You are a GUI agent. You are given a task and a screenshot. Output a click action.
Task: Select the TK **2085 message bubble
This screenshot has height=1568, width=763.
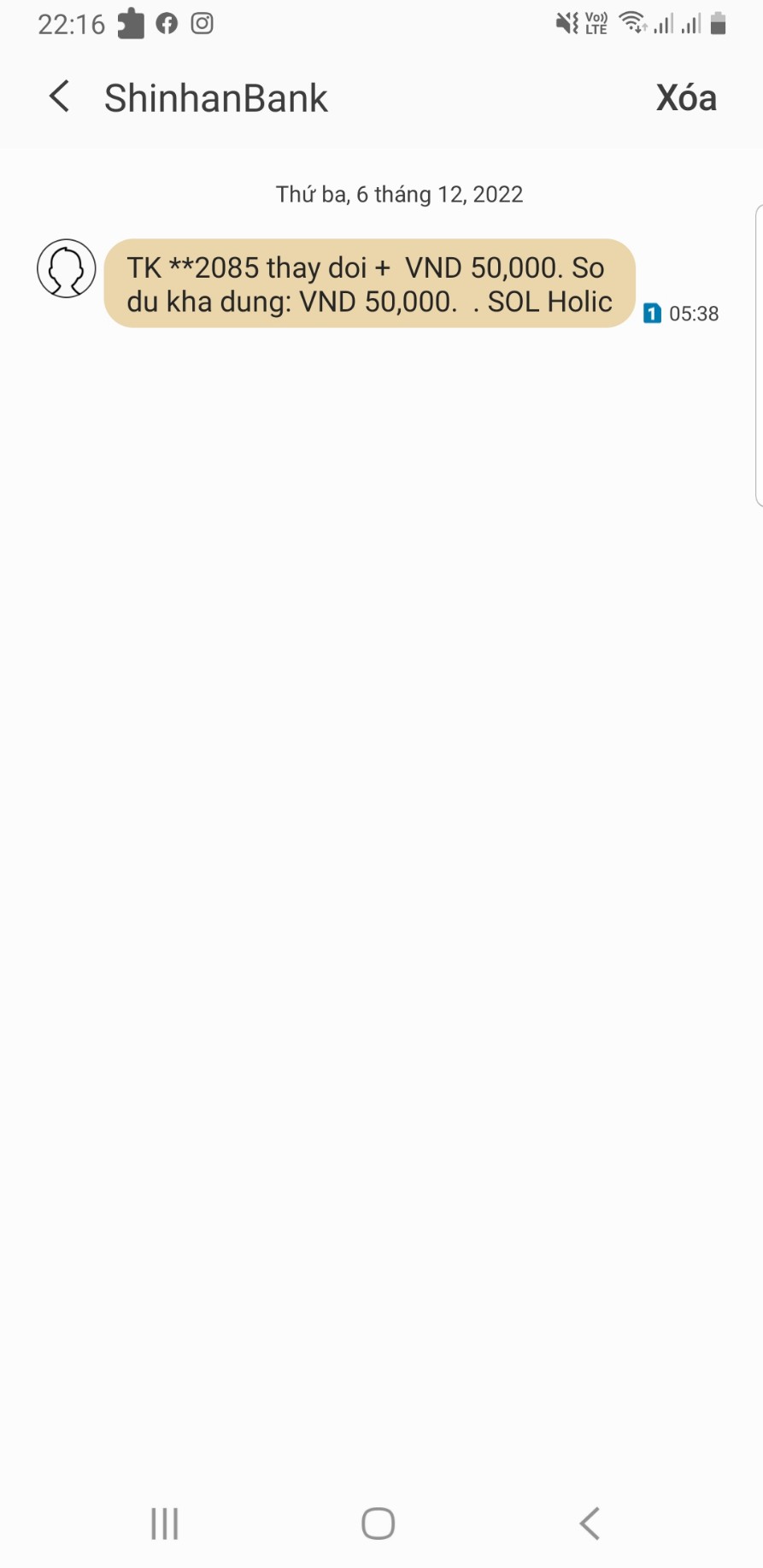click(369, 284)
